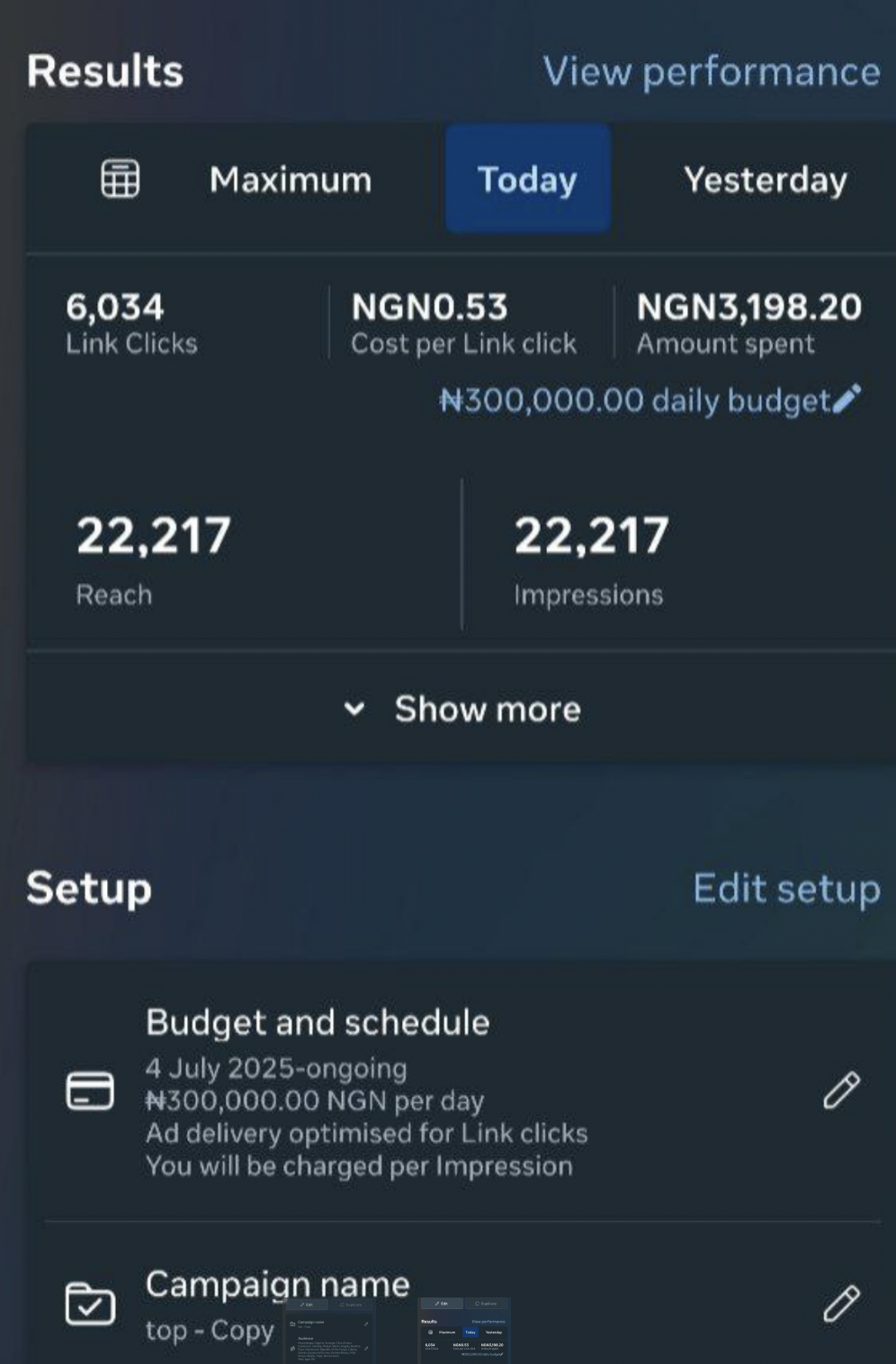Select the Today tab

(x=527, y=179)
